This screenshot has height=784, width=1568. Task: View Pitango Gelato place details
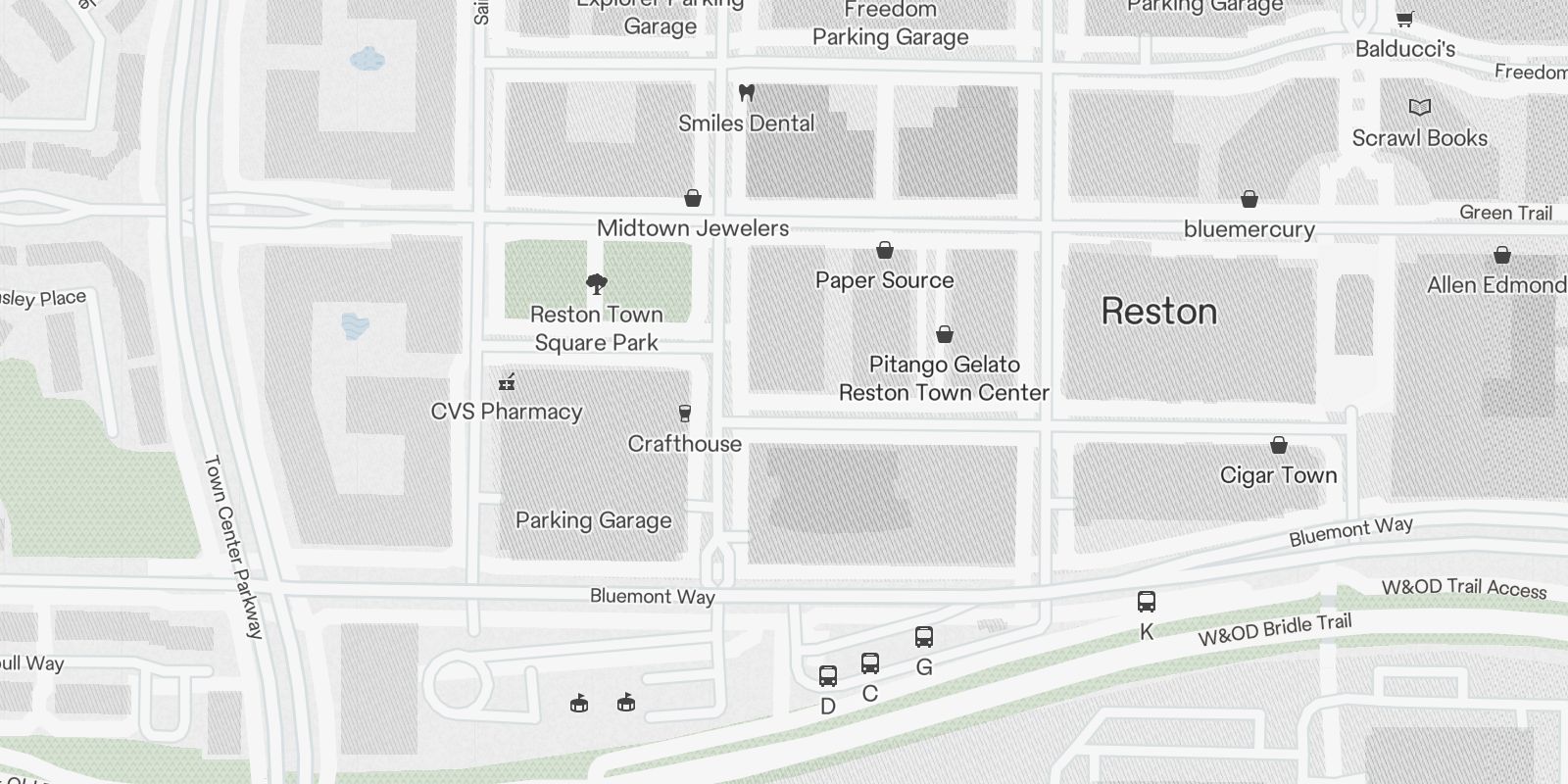[945, 335]
